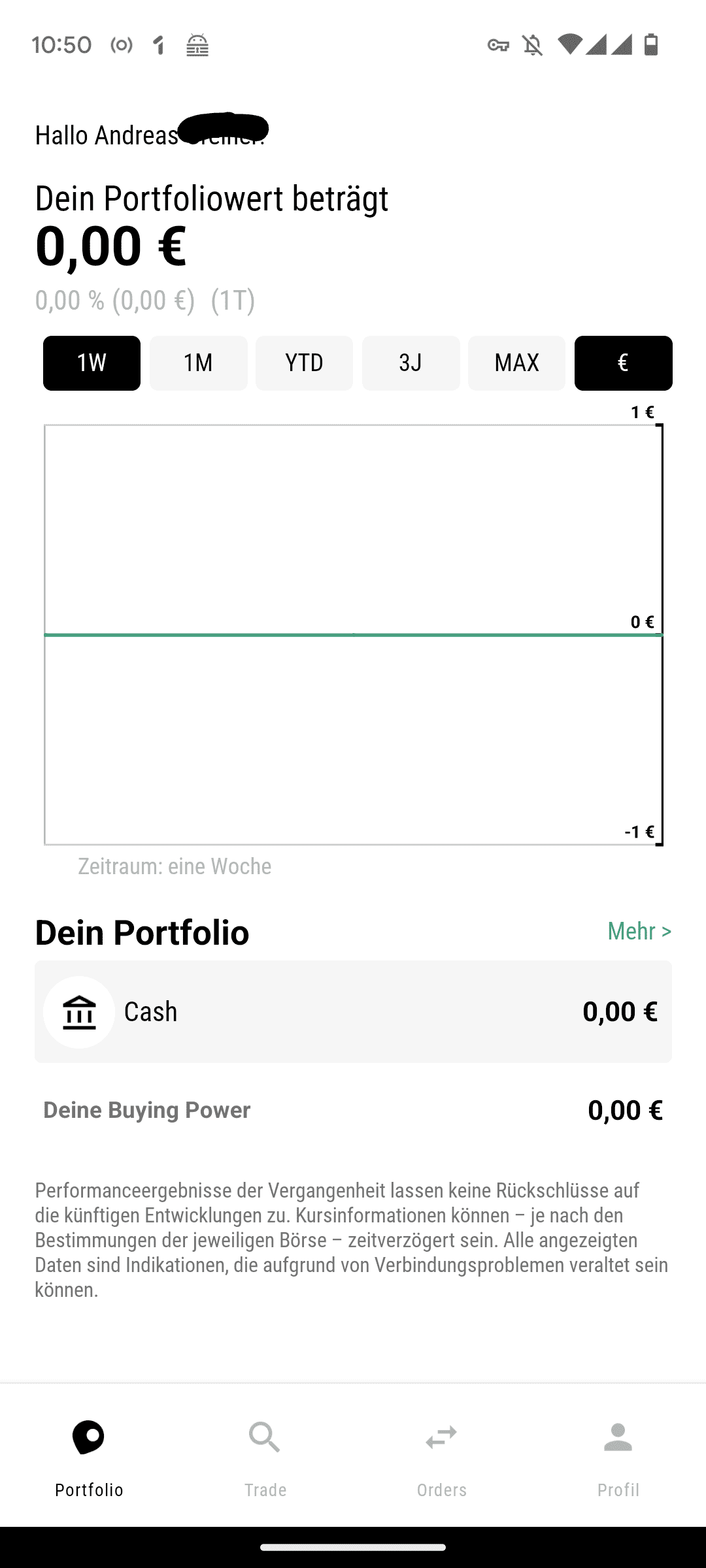706x1568 pixels.
Task: Show the YTD performance range
Action: point(304,363)
